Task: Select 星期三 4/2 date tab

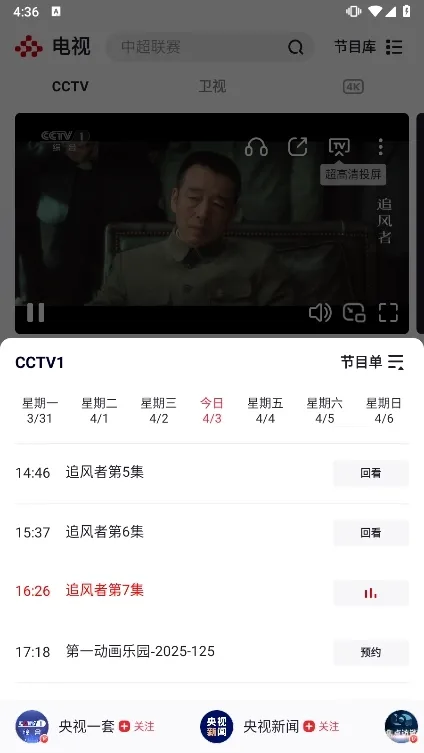Action: 159,411
